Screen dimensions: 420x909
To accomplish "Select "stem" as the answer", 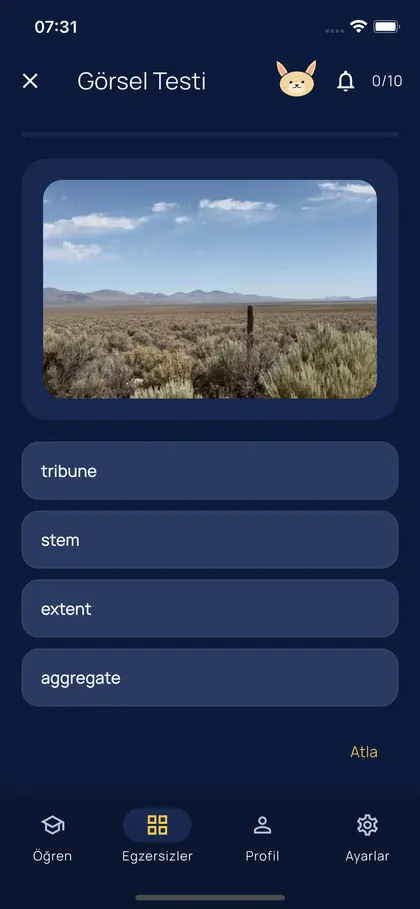I will (210, 540).
